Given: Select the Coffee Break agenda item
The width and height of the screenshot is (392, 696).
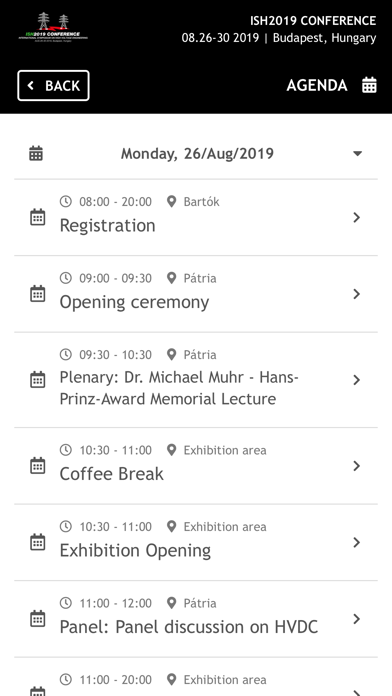Looking at the screenshot, I should (196, 466).
